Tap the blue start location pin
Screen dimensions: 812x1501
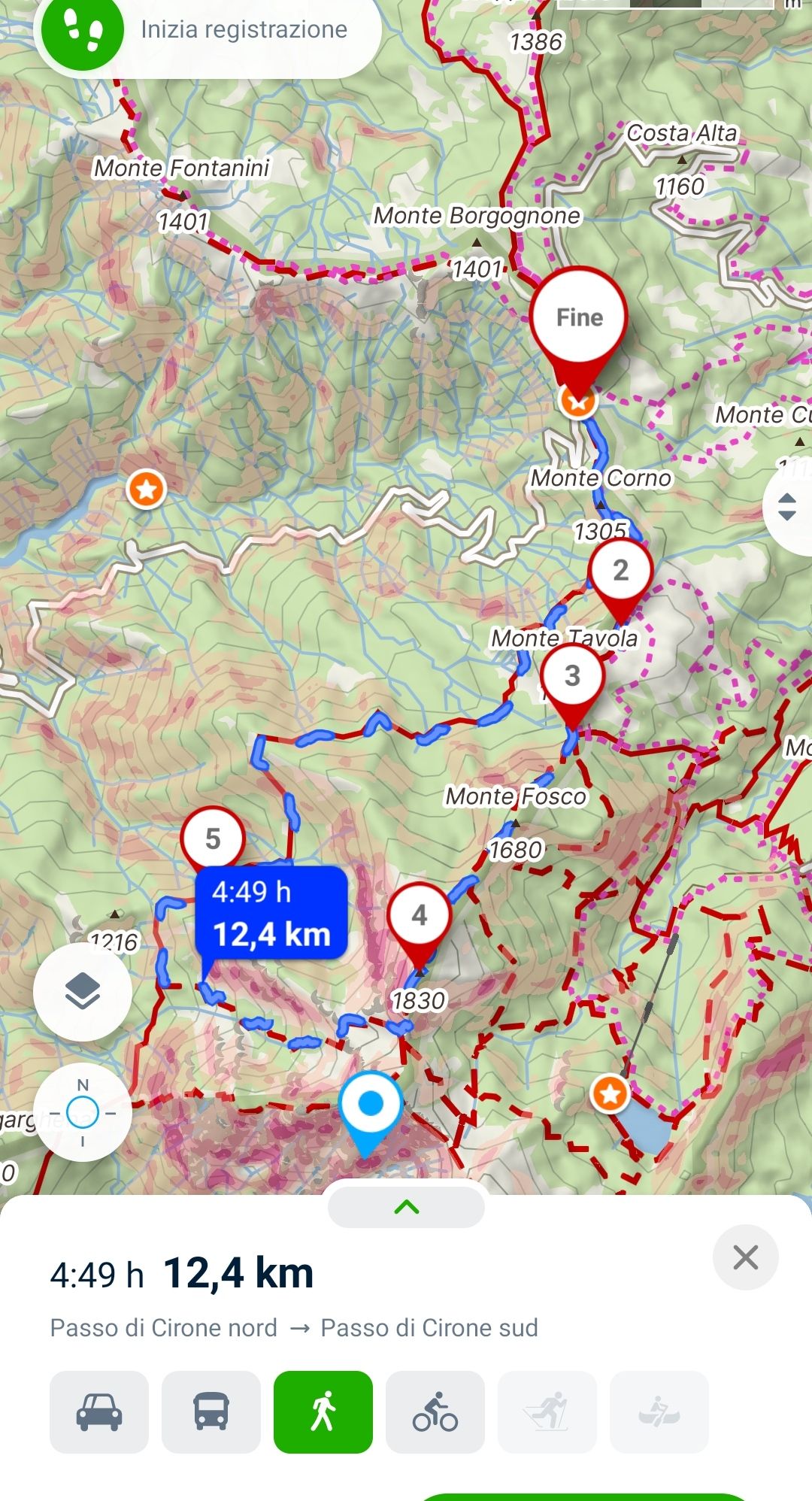[x=370, y=1105]
